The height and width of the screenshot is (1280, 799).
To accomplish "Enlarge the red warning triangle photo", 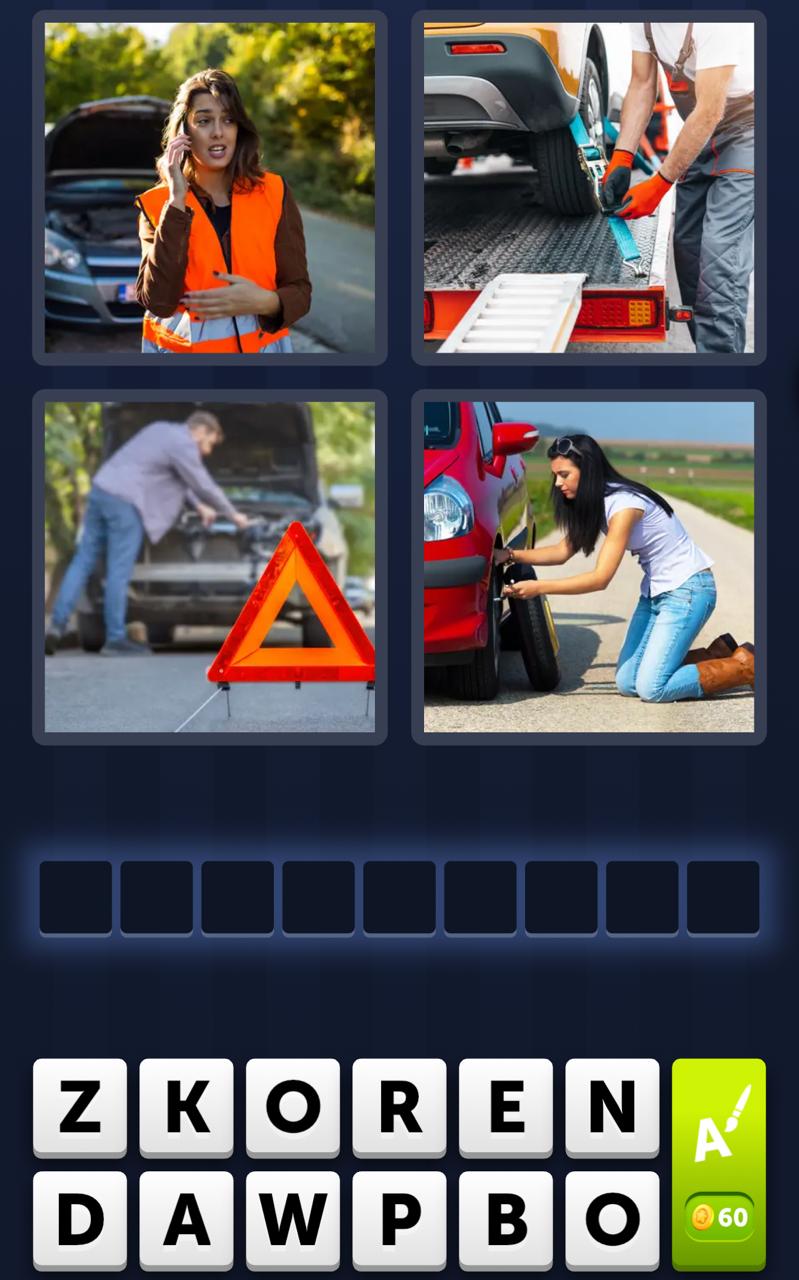I will [209, 566].
